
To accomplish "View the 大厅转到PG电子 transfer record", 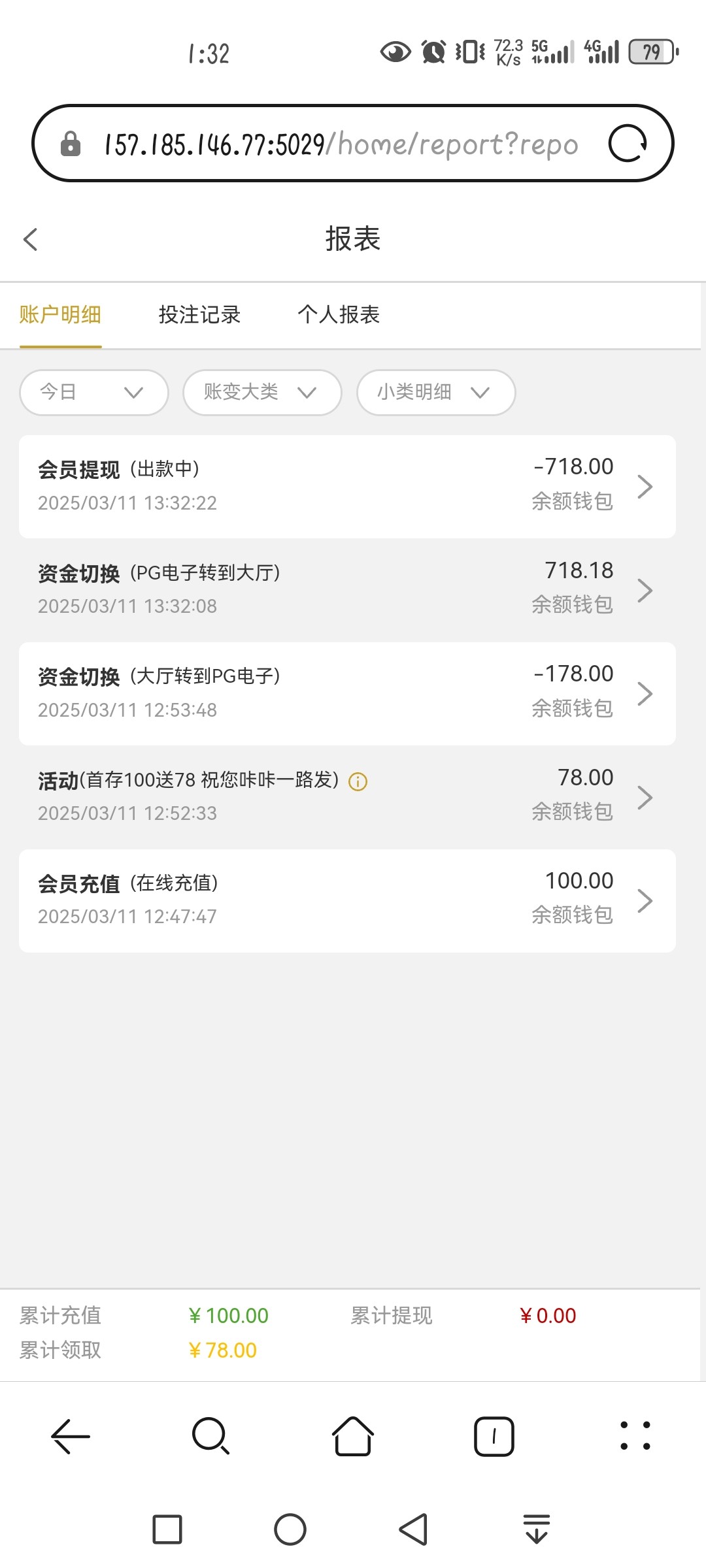I will [347, 693].
